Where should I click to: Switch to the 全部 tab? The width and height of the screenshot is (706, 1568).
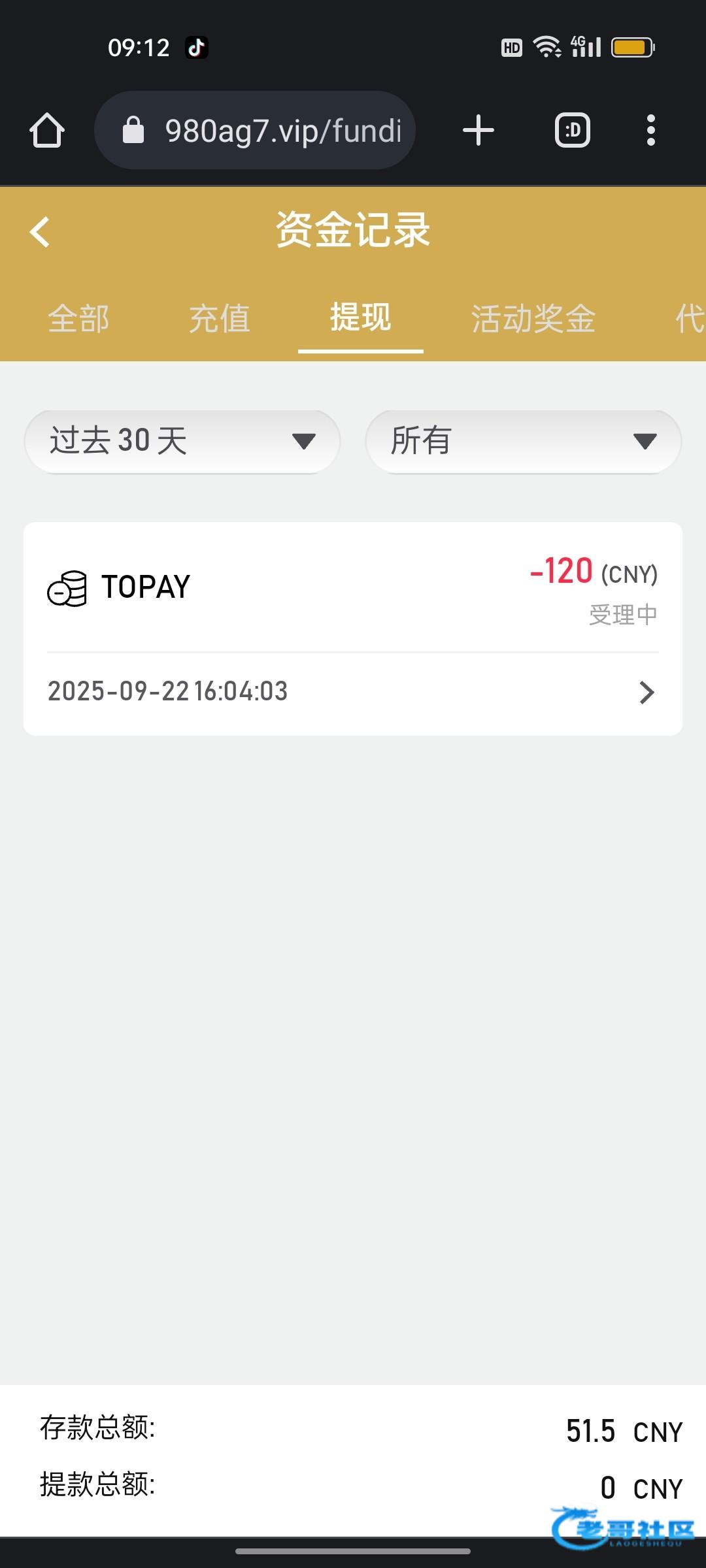point(78,319)
